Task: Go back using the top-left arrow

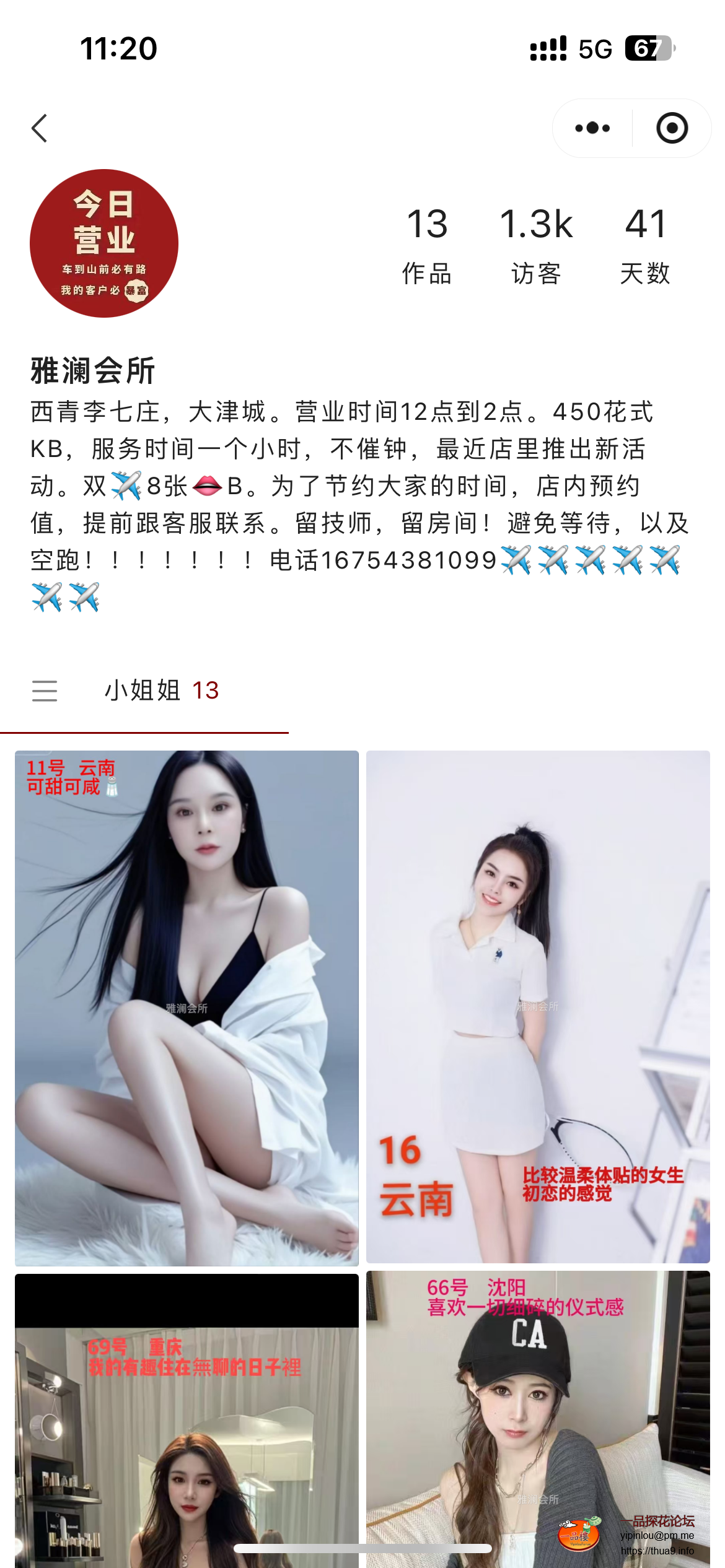Action: pos(40,128)
